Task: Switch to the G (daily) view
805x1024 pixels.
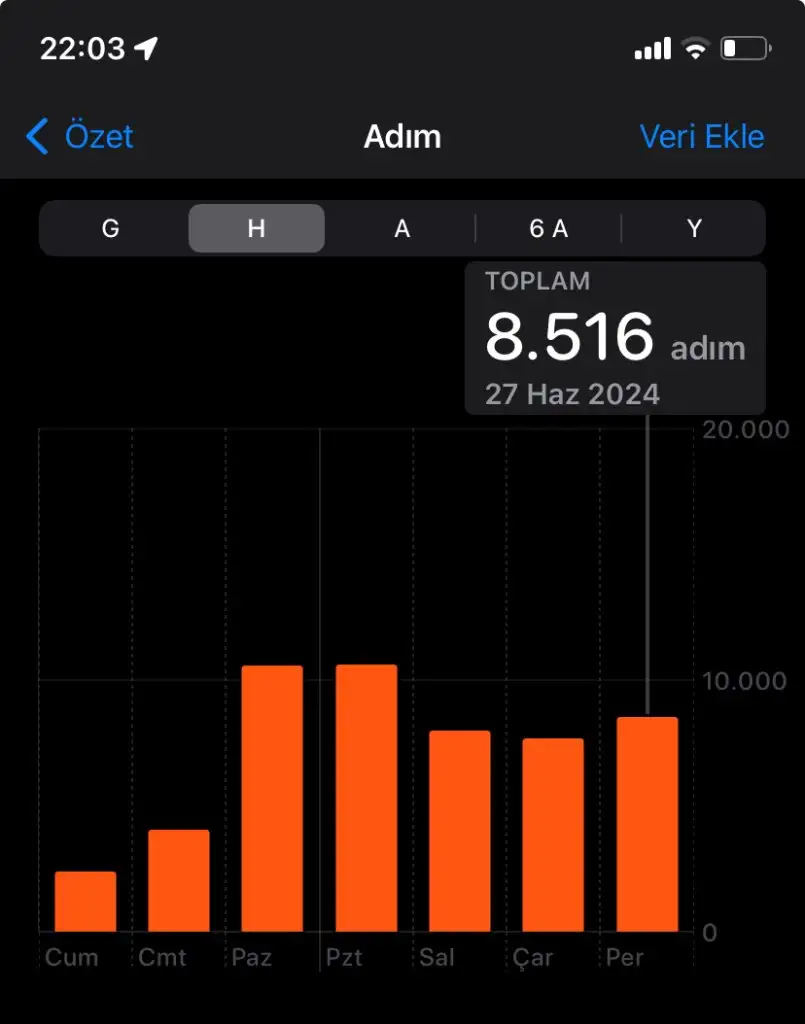Action: coord(111,229)
